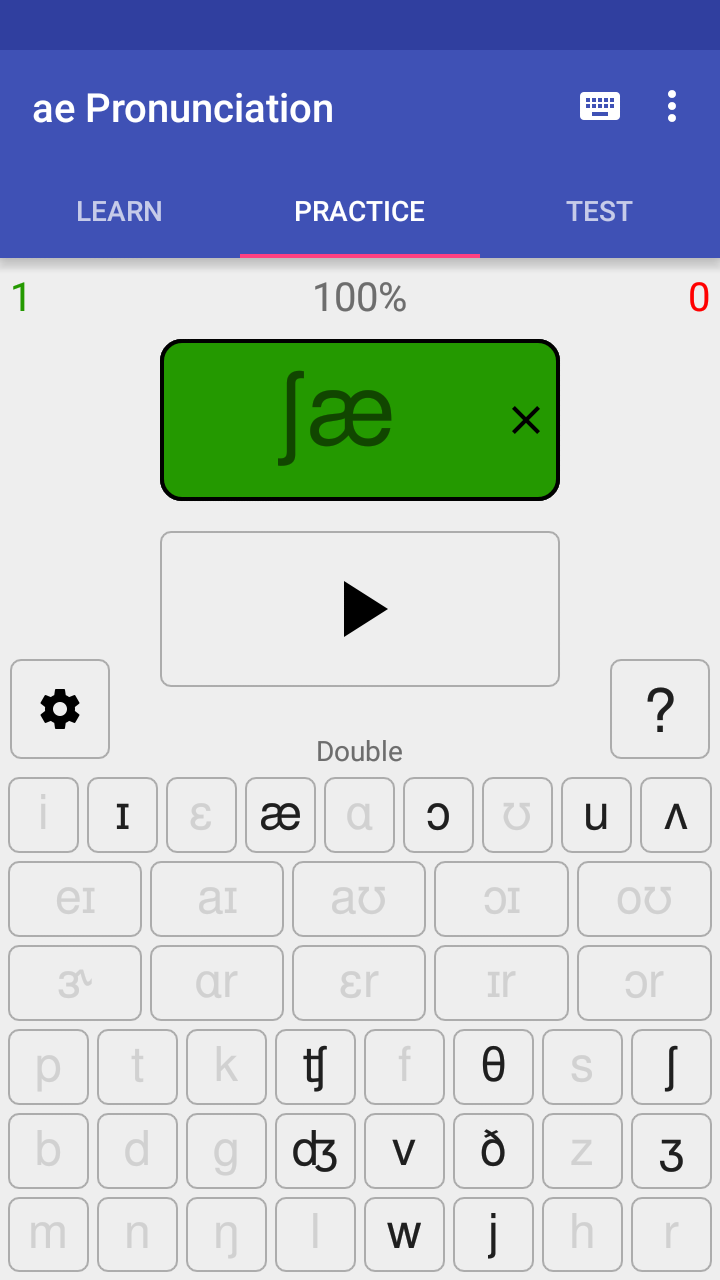This screenshot has height=1280, width=720.
Task: Select the w consonant key
Action: tap(404, 1235)
